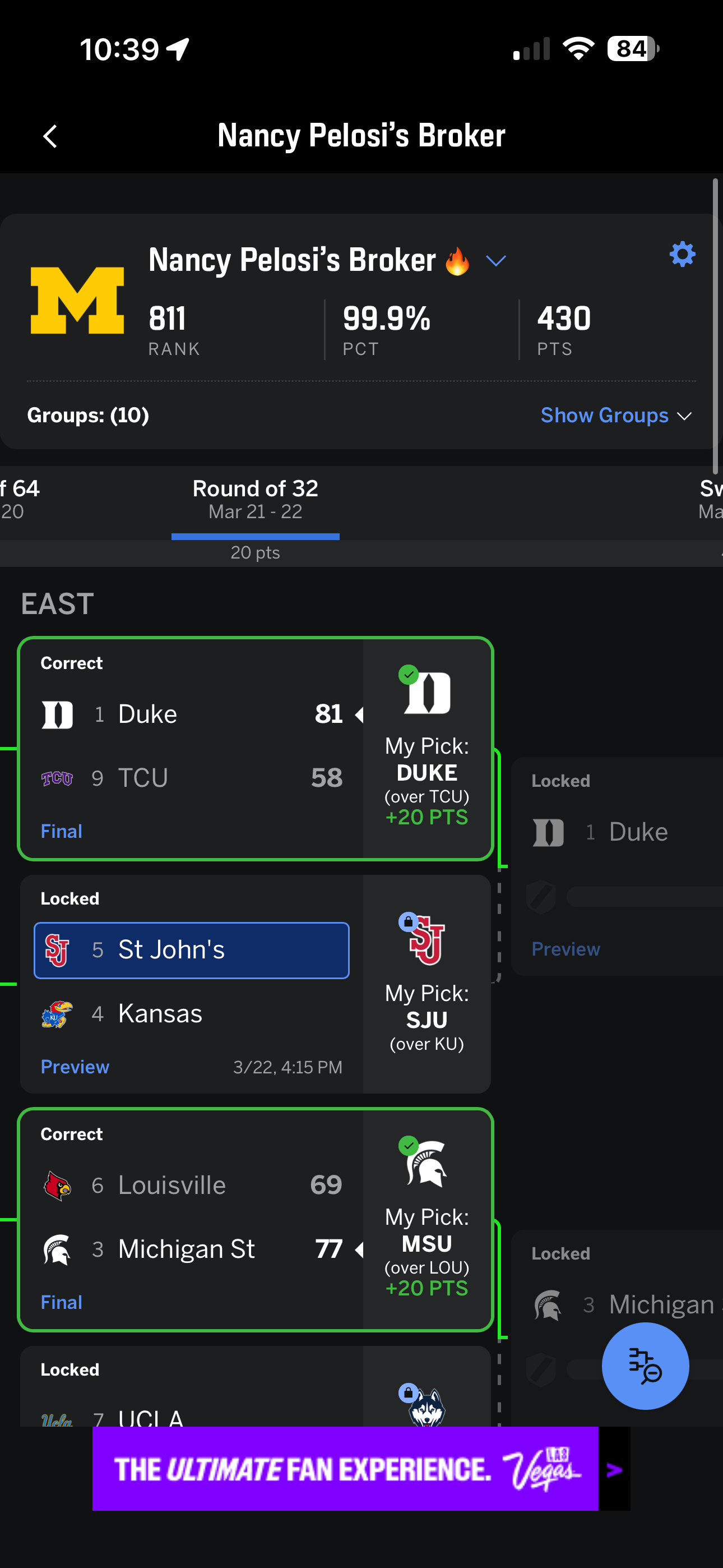This screenshot has width=723, height=1568.
Task: Select the Round of 32 tab
Action: (255, 499)
